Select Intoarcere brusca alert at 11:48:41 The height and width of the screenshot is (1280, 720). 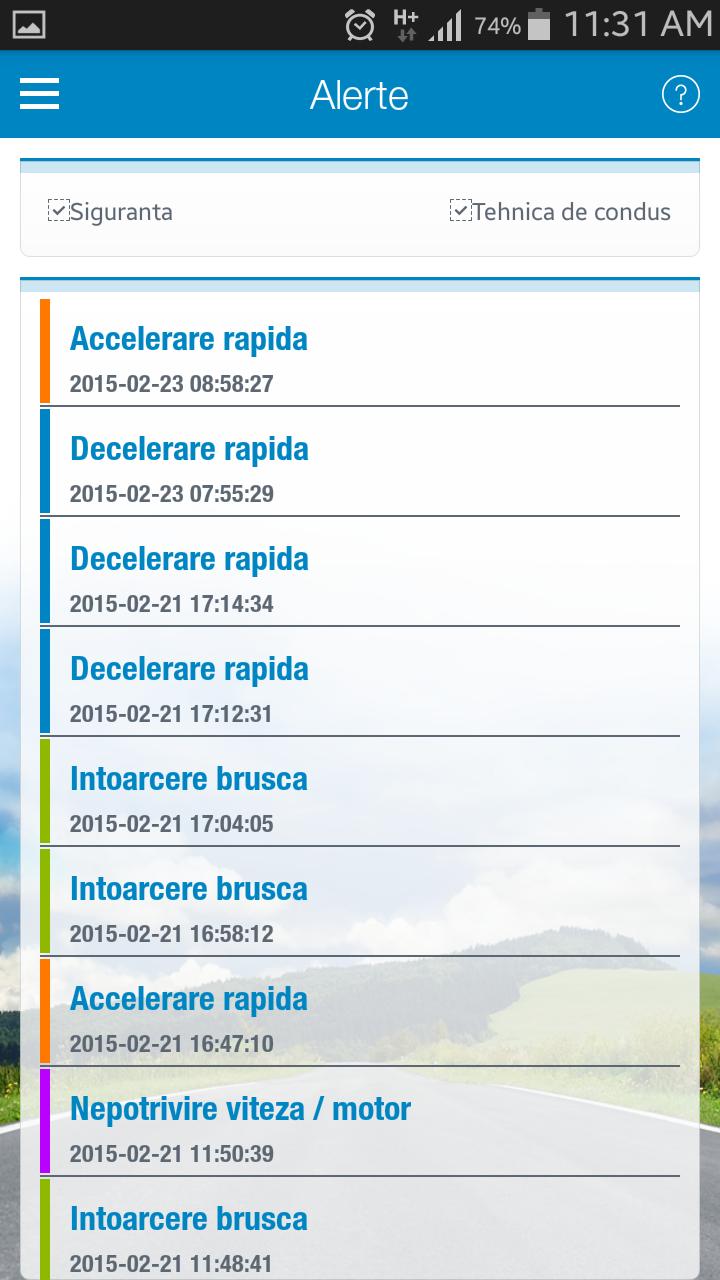coord(360,1229)
